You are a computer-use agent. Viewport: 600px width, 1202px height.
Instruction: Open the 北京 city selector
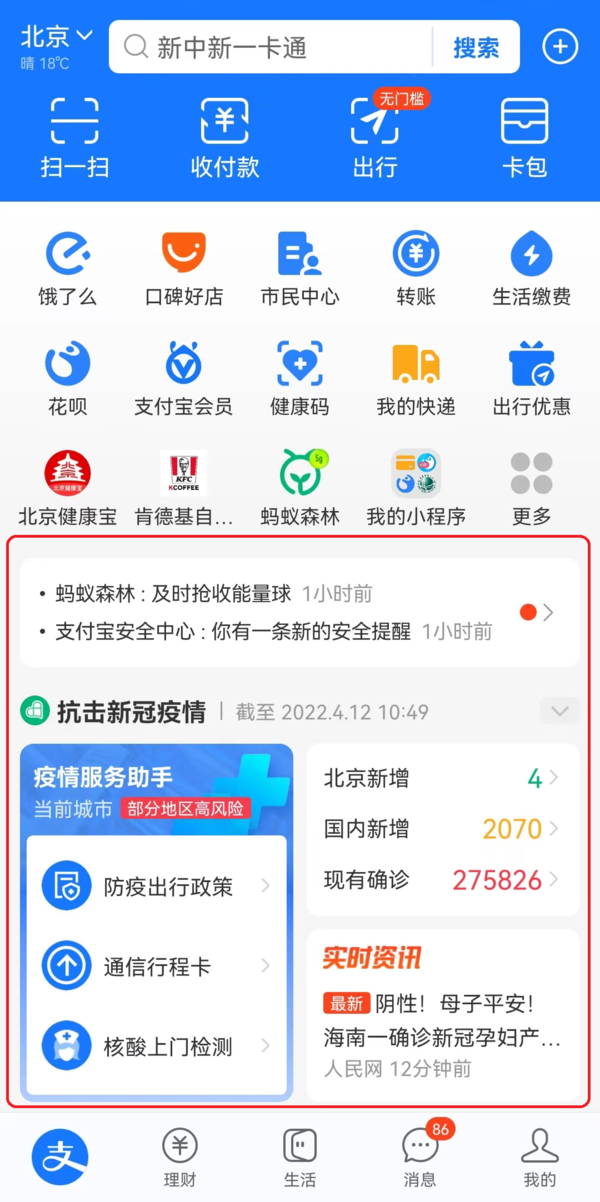click(56, 38)
